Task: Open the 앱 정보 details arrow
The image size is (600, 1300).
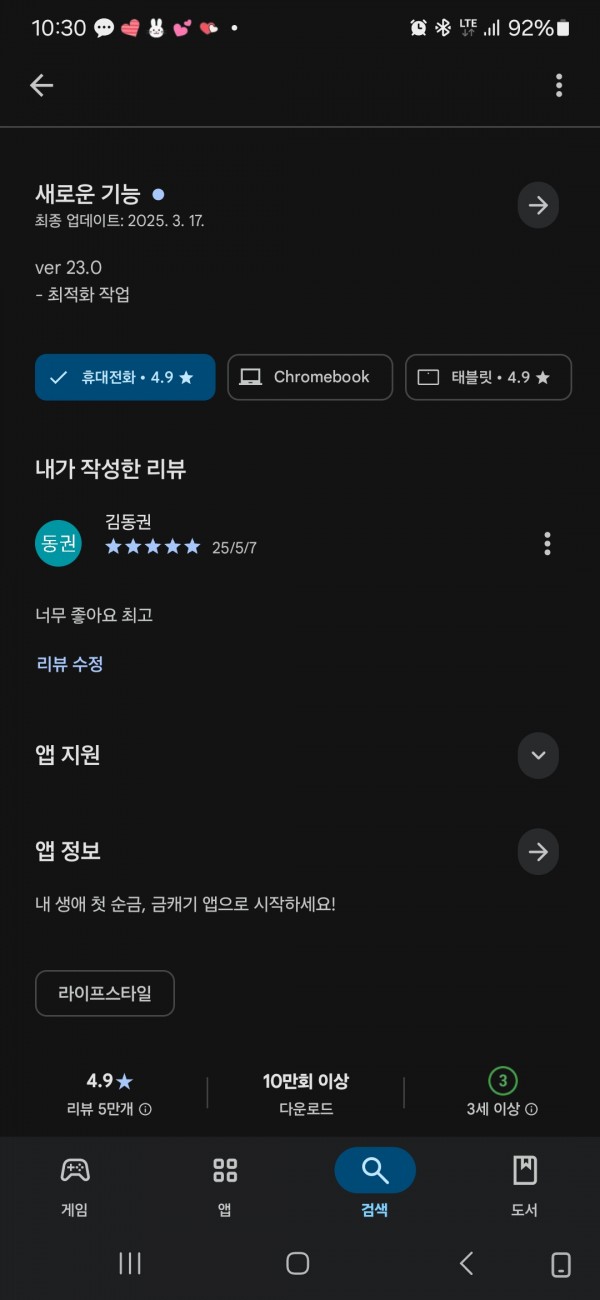Action: point(538,852)
